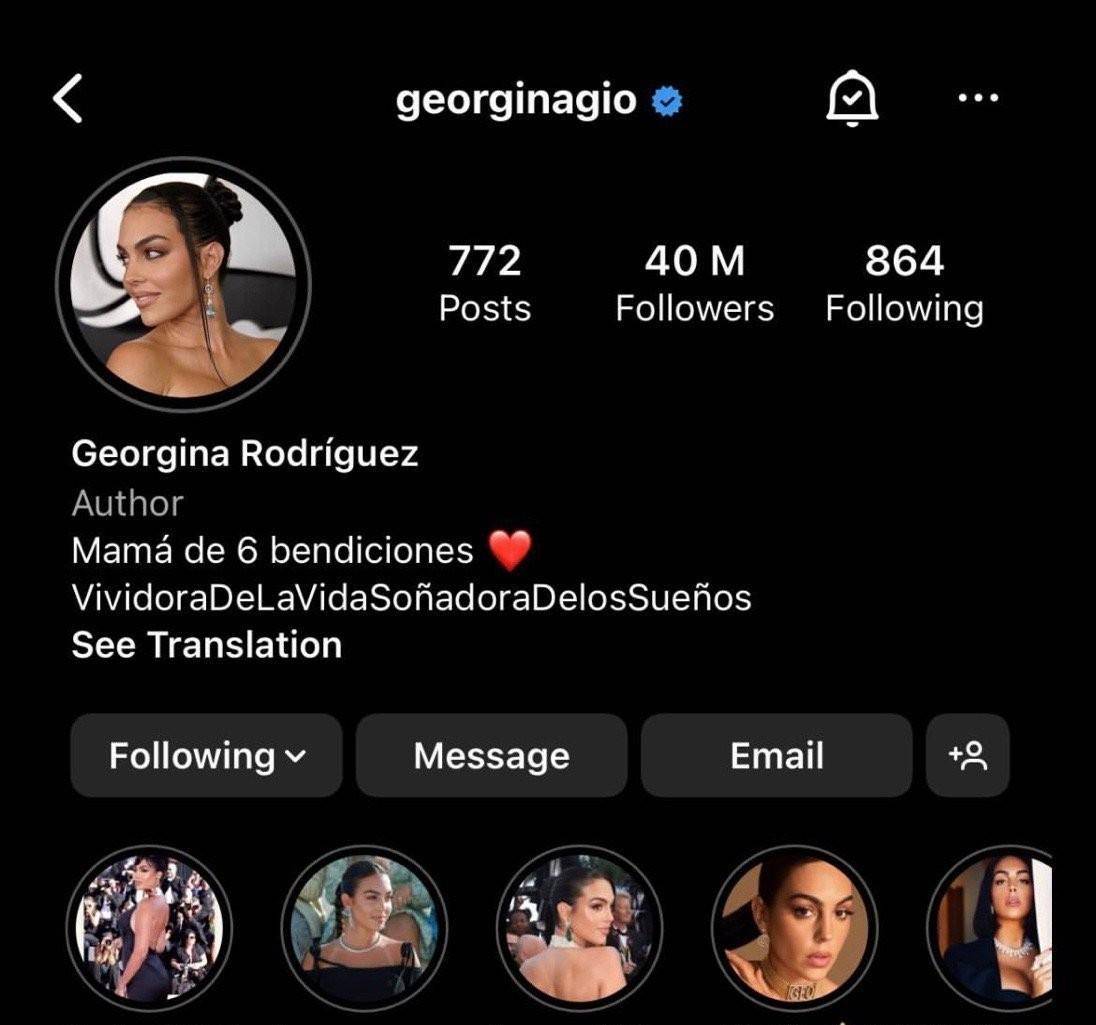This screenshot has width=1096, height=1025.
Task: Open the notifications bell for this profile
Action: [851, 99]
